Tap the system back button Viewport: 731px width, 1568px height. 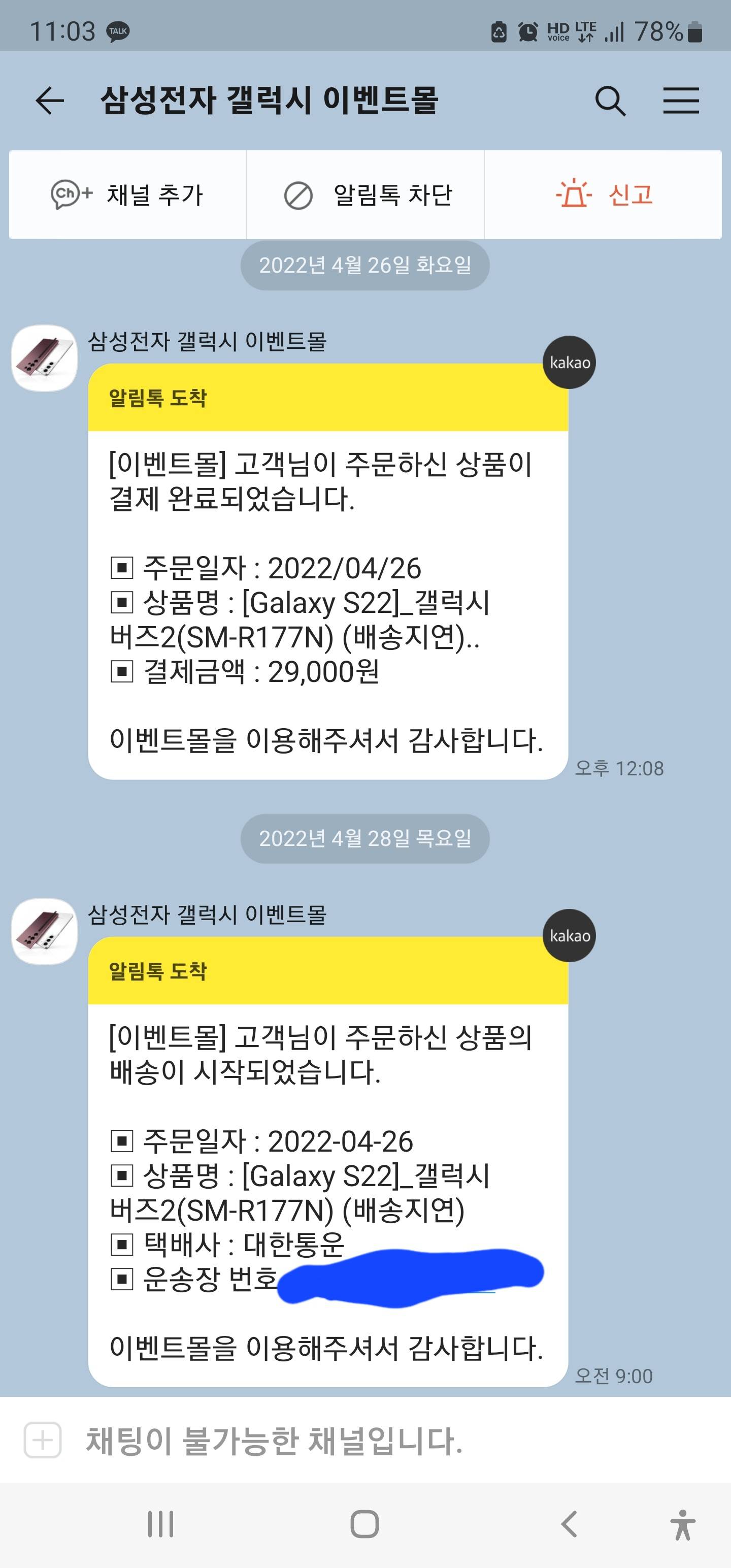click(x=569, y=1524)
